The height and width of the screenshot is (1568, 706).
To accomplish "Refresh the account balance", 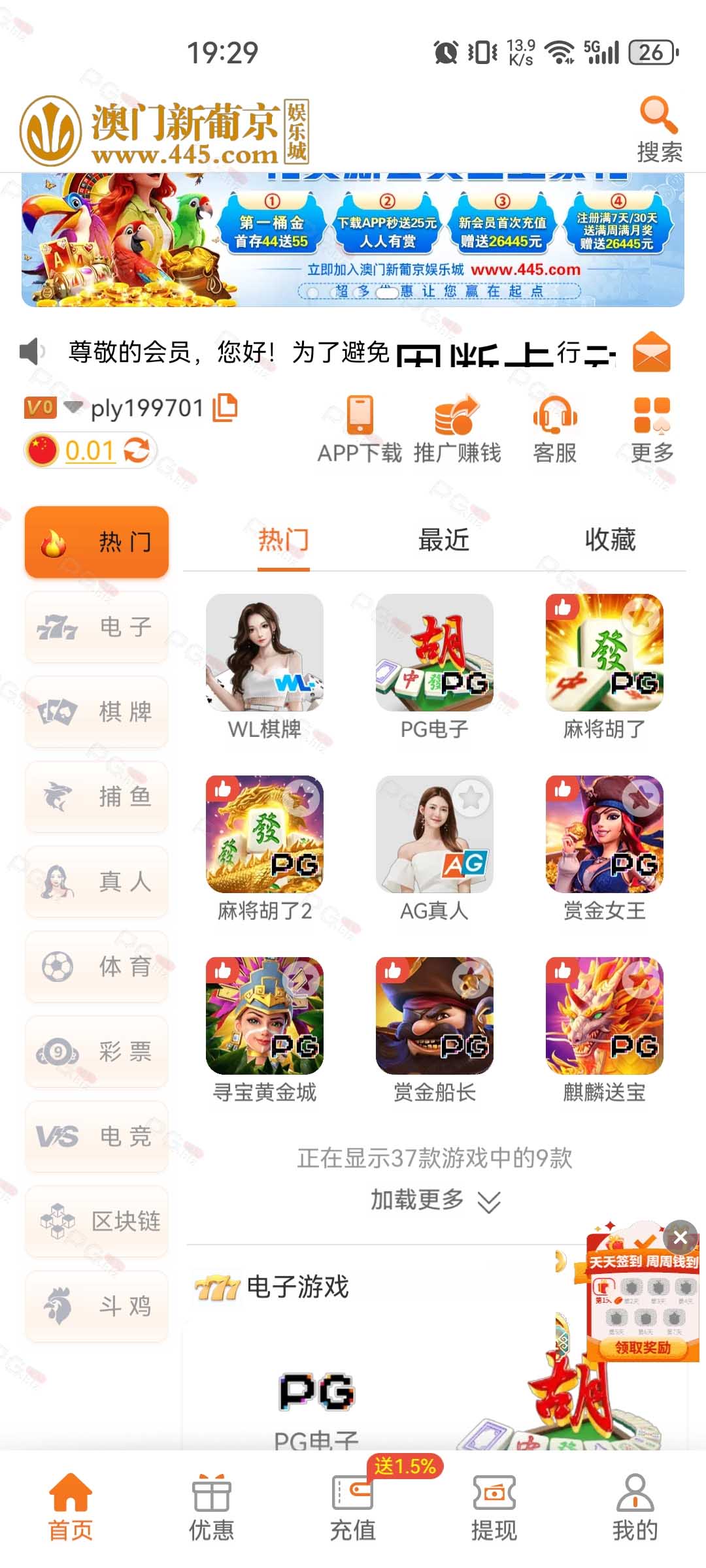I will (137, 450).
